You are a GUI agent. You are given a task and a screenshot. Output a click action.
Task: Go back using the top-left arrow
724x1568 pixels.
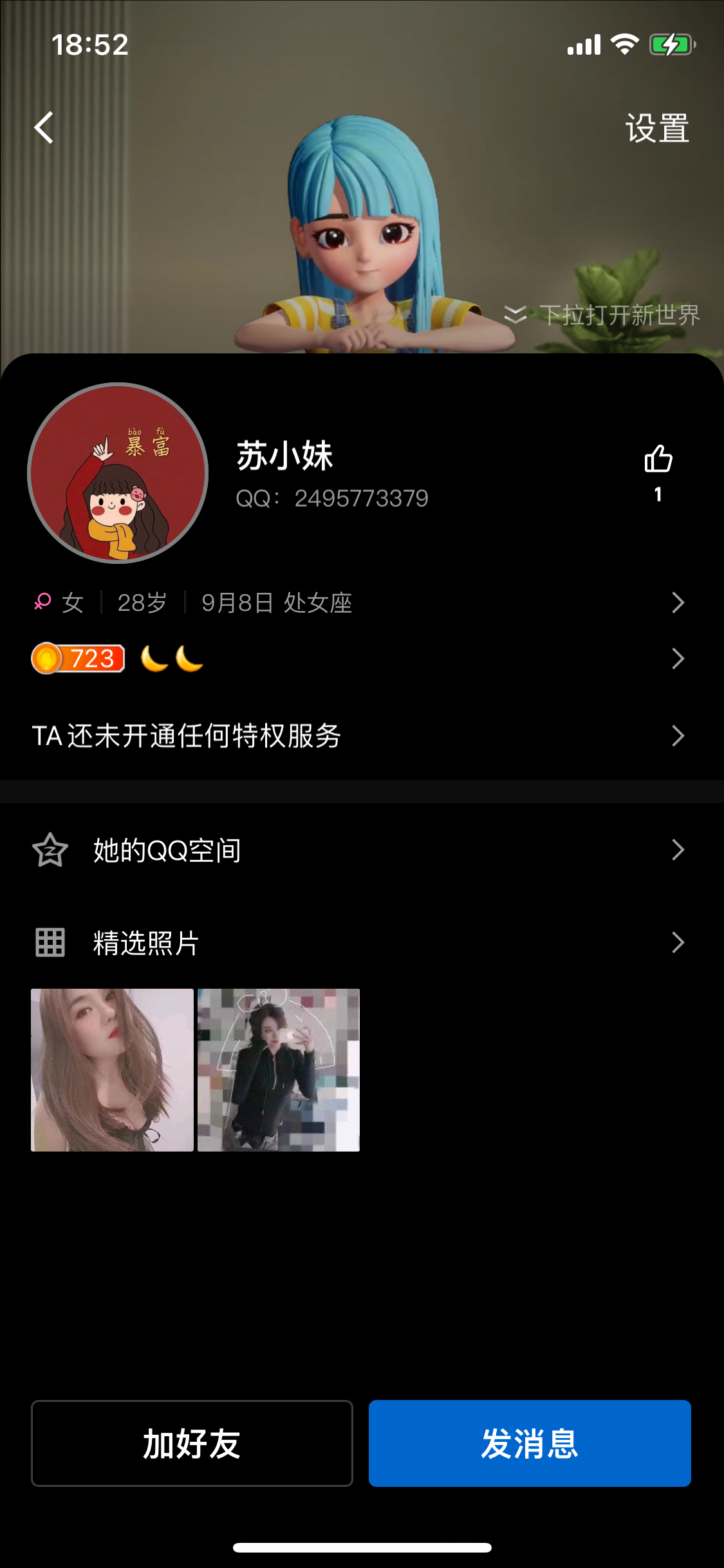click(44, 127)
